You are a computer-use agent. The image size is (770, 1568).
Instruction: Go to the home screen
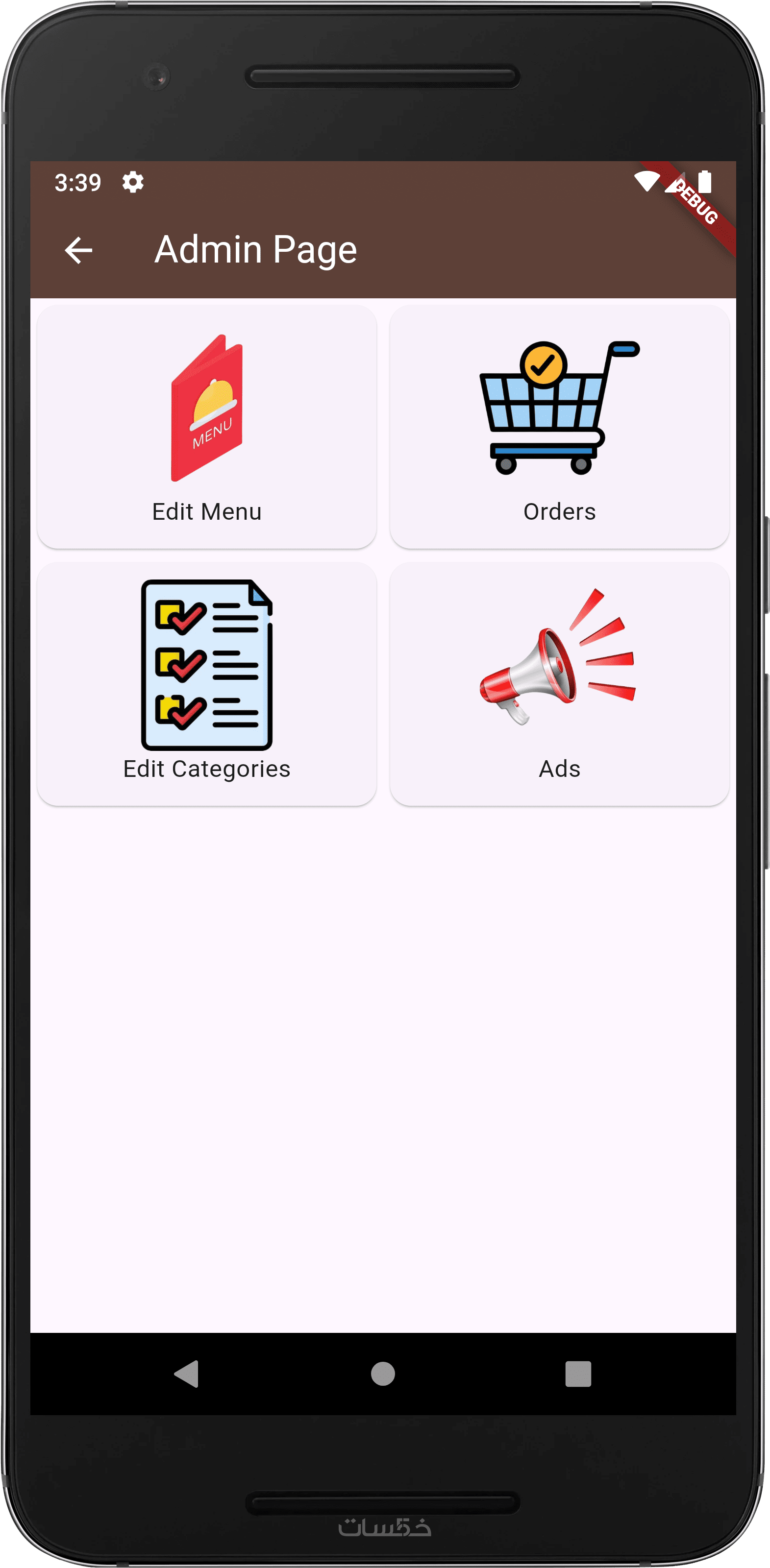[383, 1374]
